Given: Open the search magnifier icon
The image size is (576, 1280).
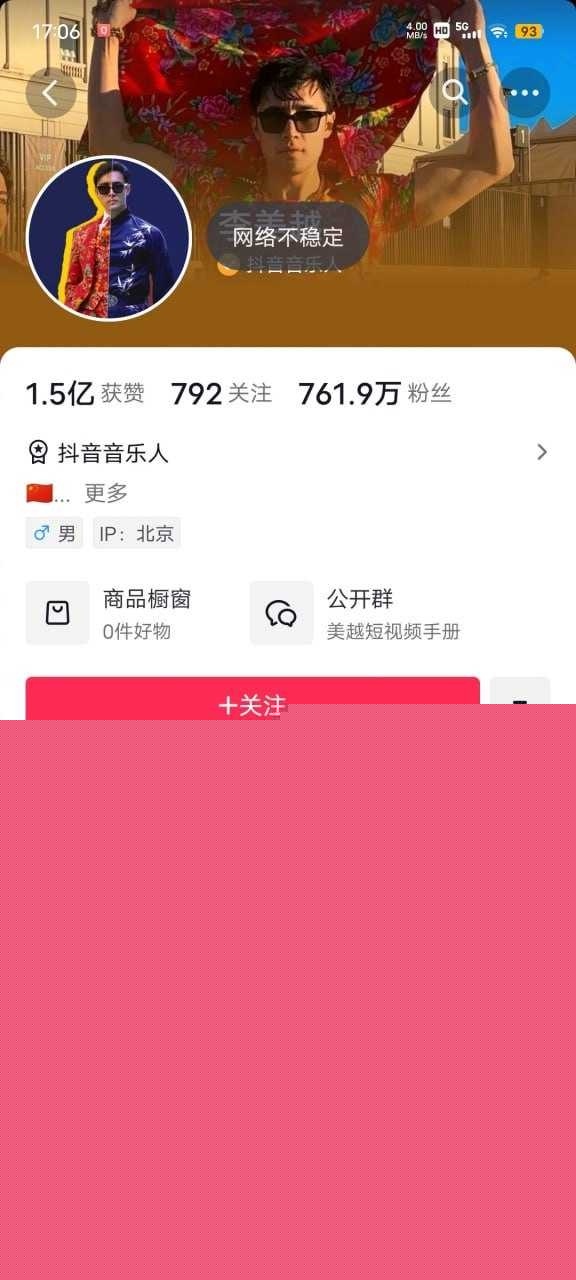Looking at the screenshot, I should coord(455,93).
